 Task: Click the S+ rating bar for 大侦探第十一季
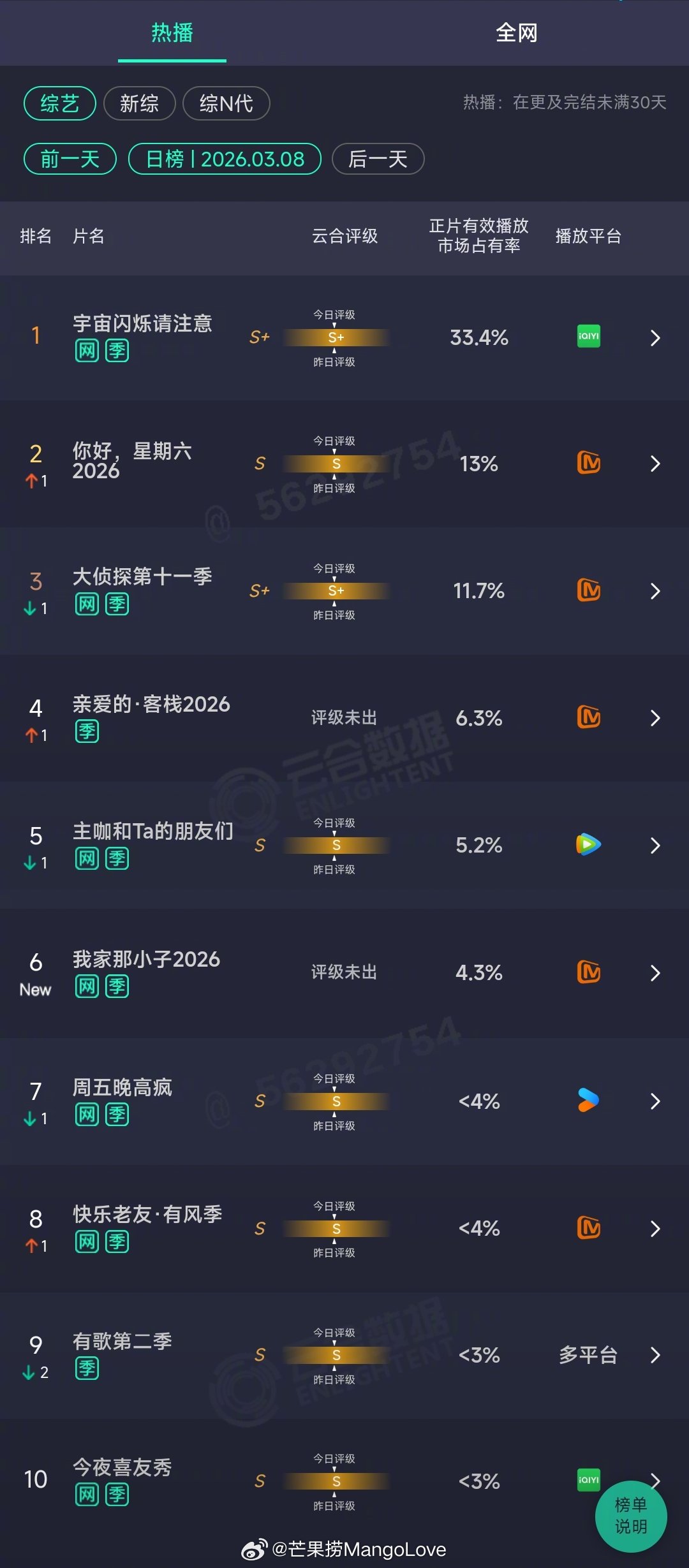tap(335, 590)
